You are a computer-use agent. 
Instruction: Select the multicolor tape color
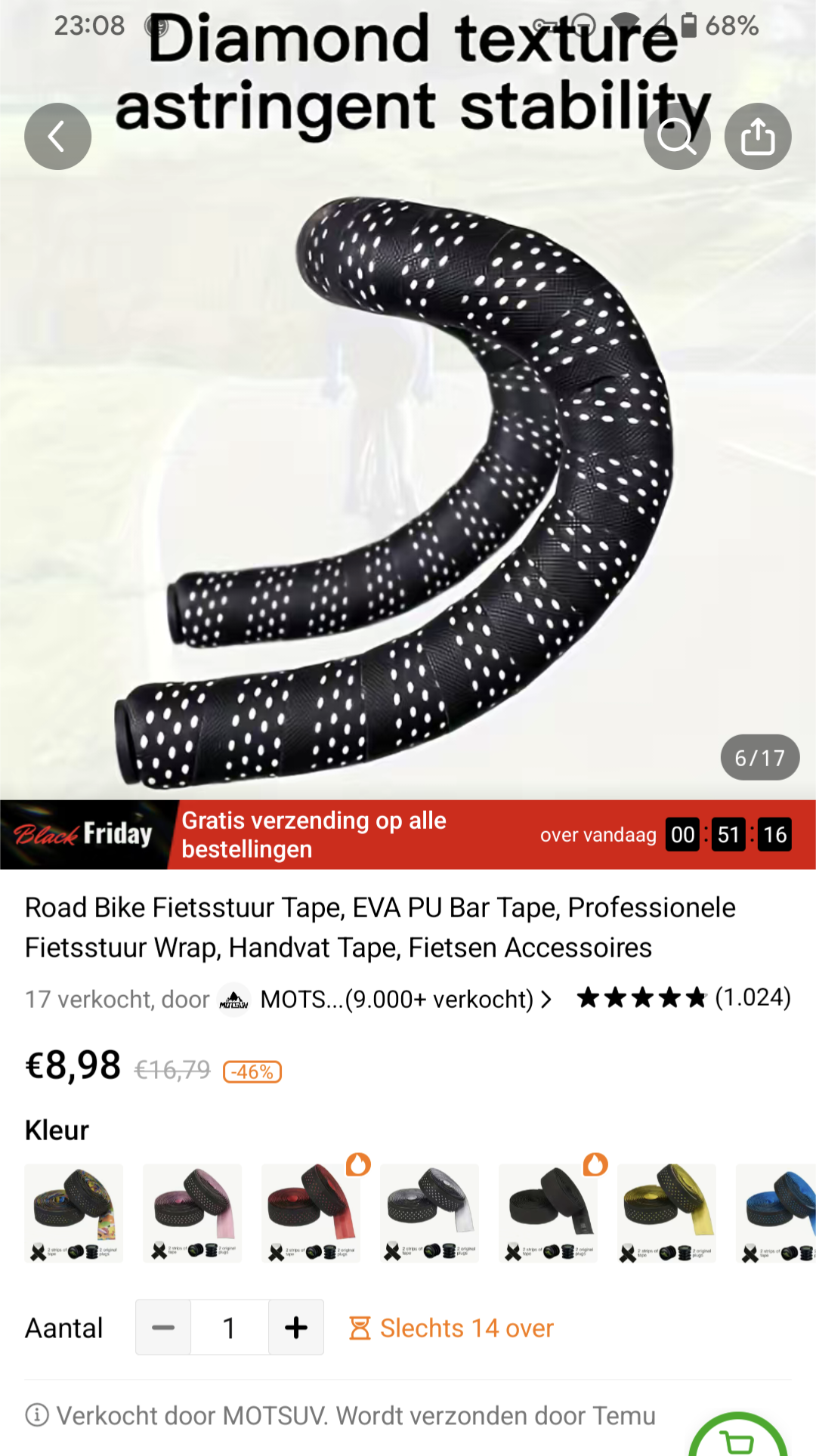click(x=74, y=1213)
